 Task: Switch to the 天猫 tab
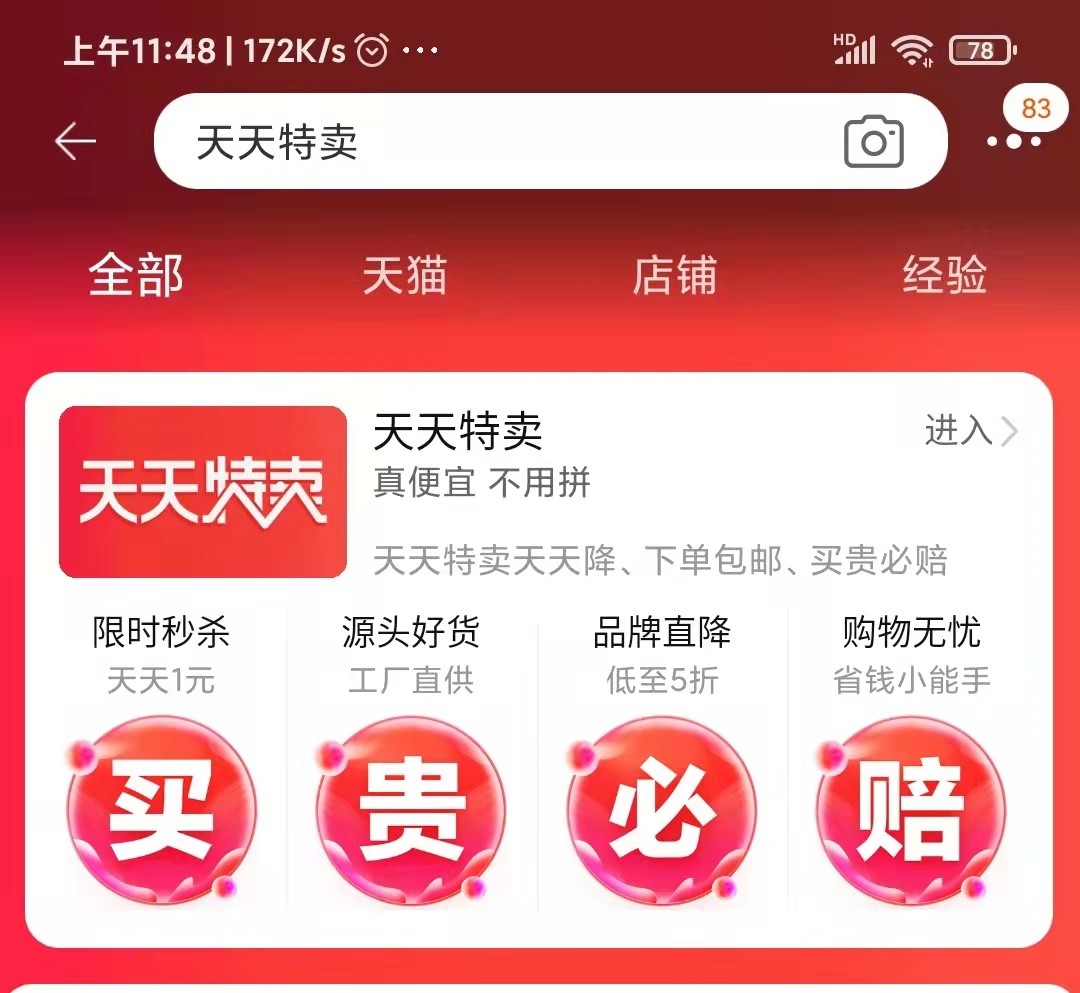click(x=404, y=275)
